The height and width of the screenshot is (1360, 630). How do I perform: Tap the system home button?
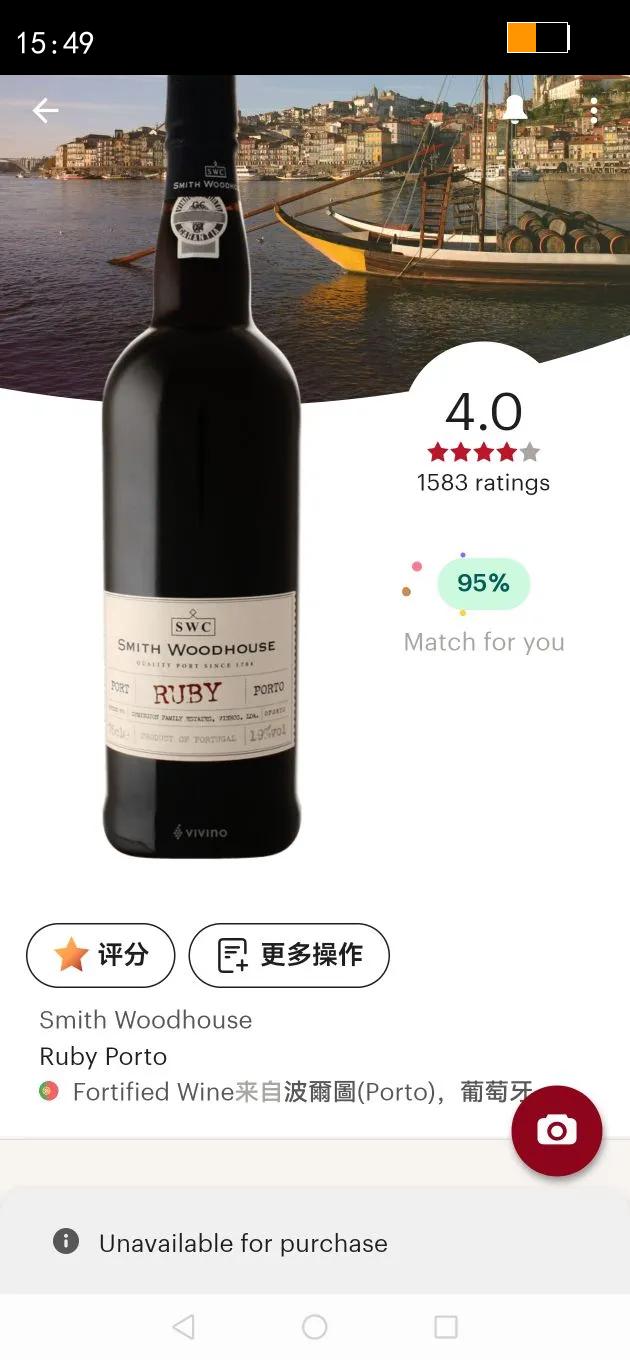click(x=315, y=1327)
